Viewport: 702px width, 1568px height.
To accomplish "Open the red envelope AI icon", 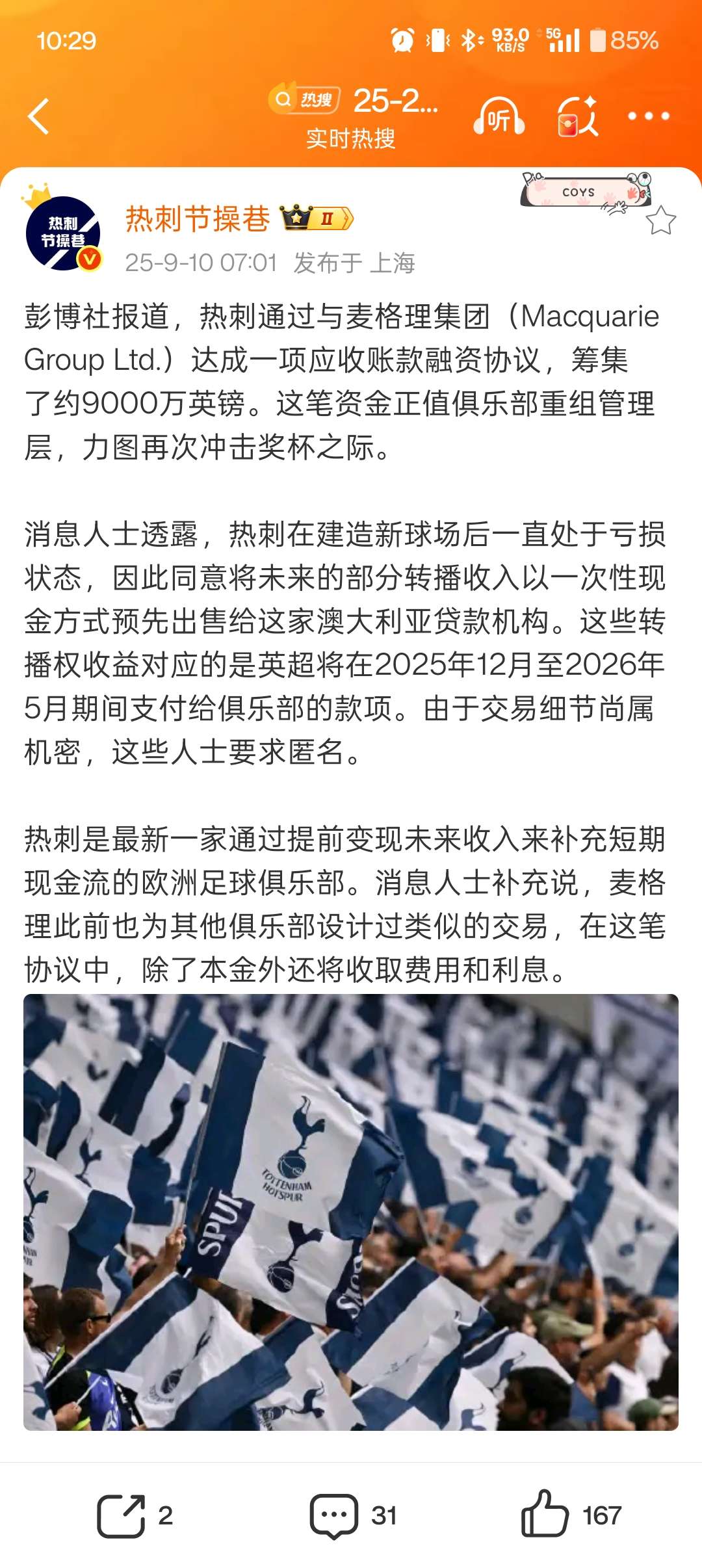I will click(578, 118).
